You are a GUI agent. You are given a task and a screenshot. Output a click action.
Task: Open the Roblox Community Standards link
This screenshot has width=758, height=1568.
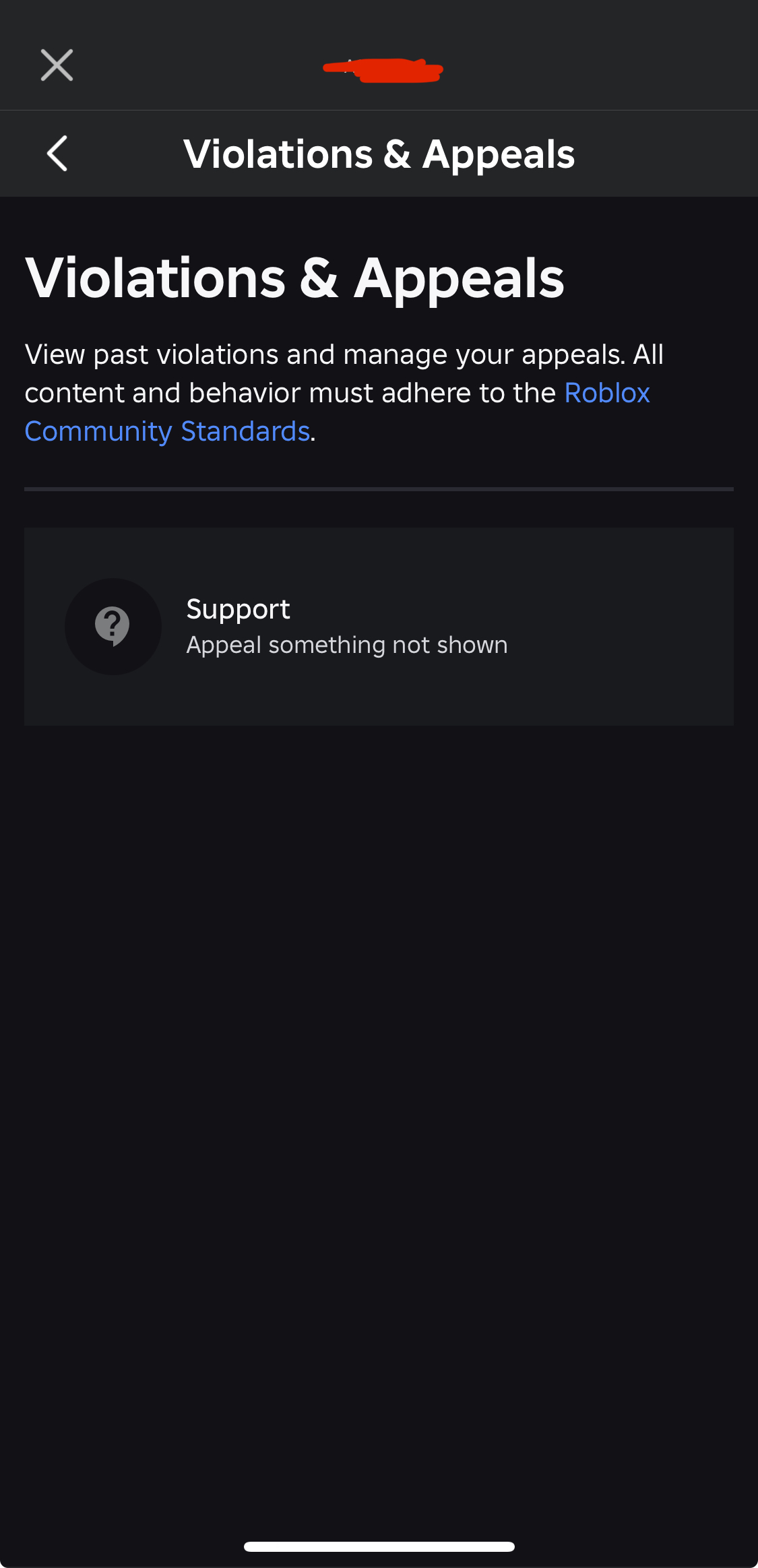click(167, 431)
